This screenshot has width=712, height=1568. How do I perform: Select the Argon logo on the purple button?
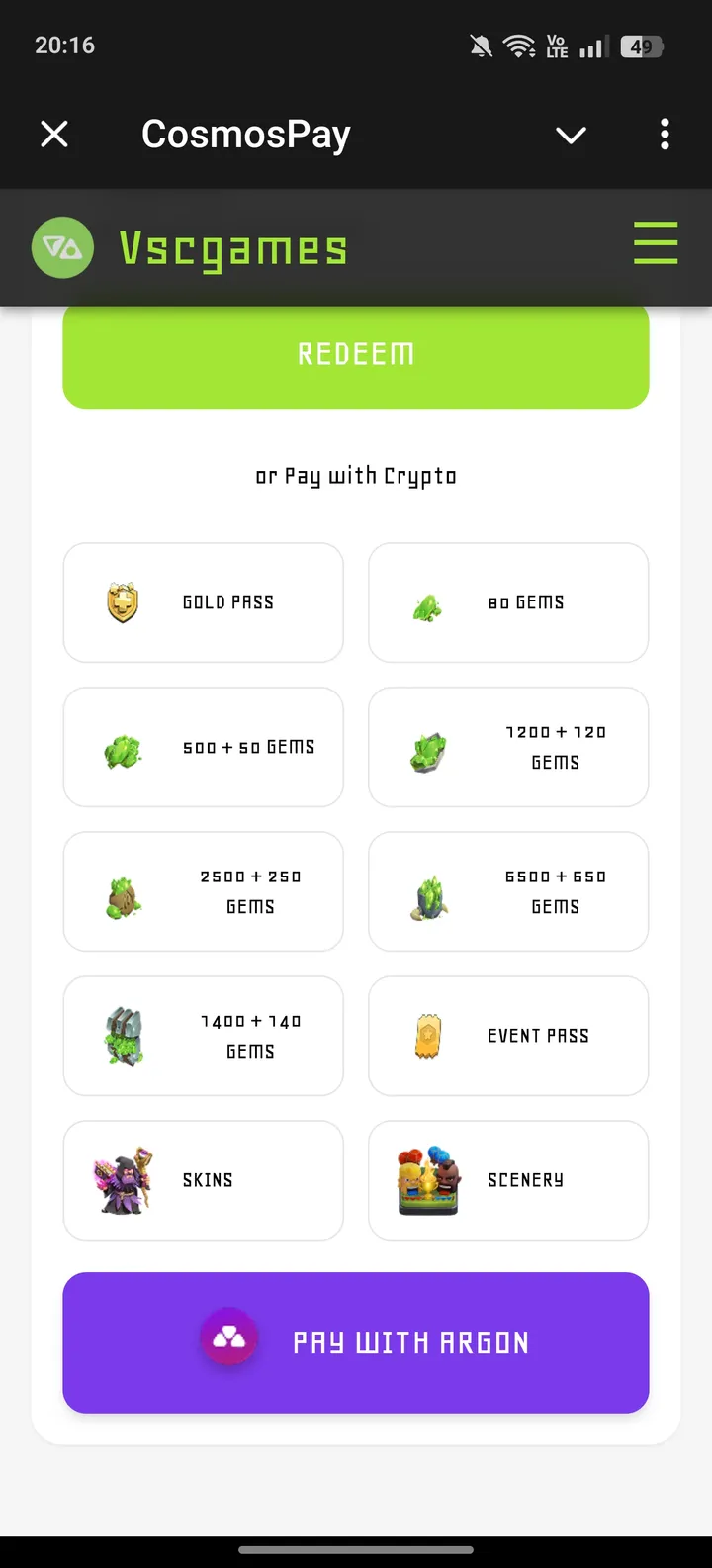click(230, 1337)
